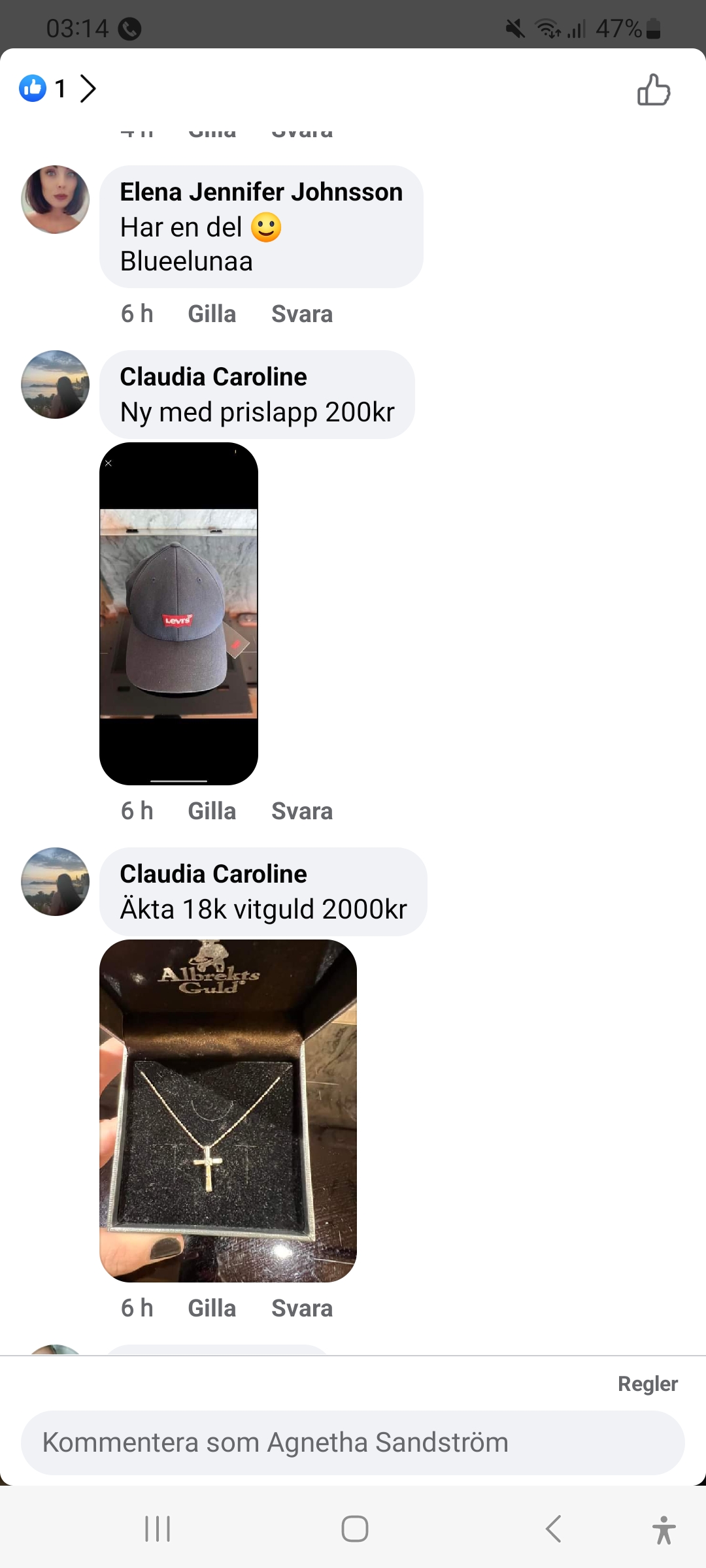The height and width of the screenshot is (1568, 706).
Task: Go back with the system back button
Action: 553,1529
